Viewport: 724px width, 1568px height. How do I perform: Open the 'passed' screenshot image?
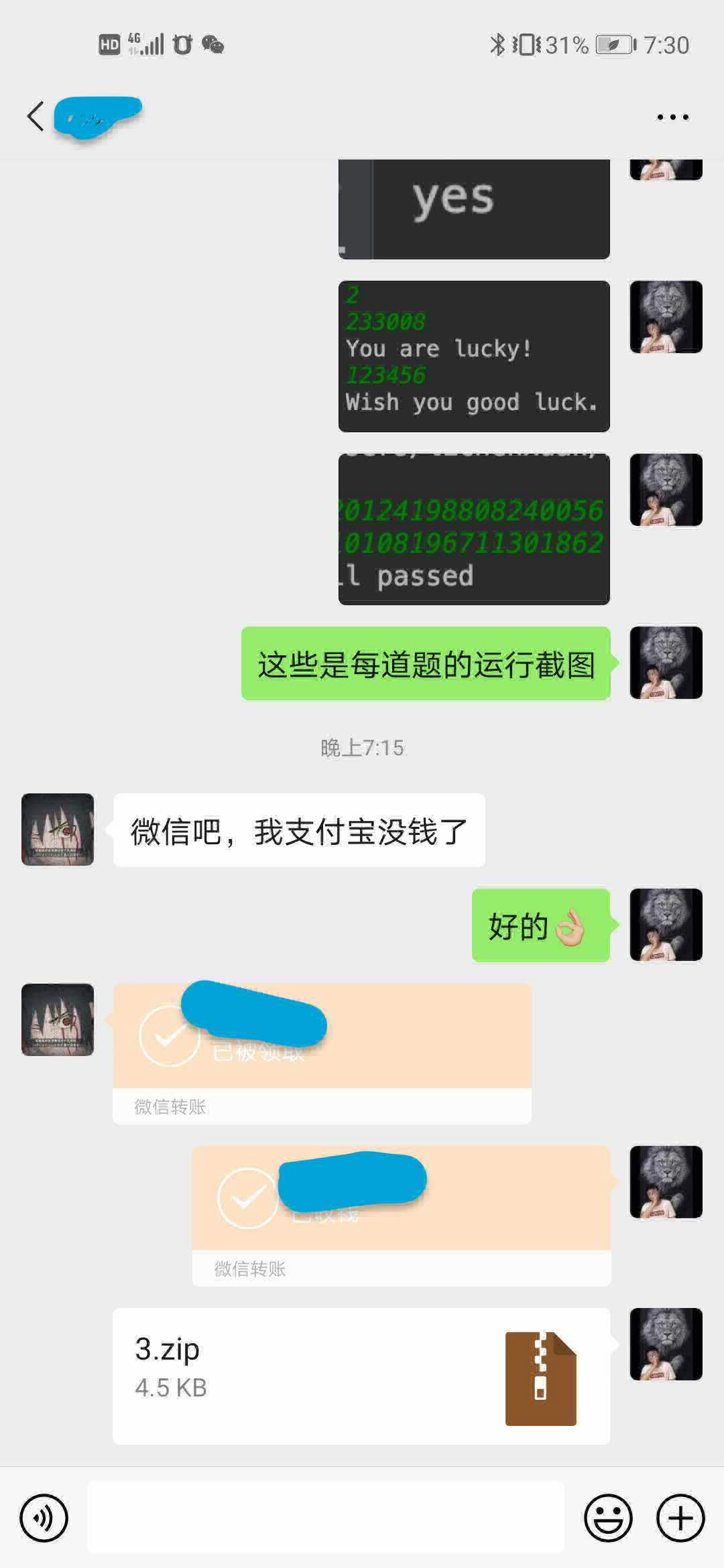[x=474, y=529]
